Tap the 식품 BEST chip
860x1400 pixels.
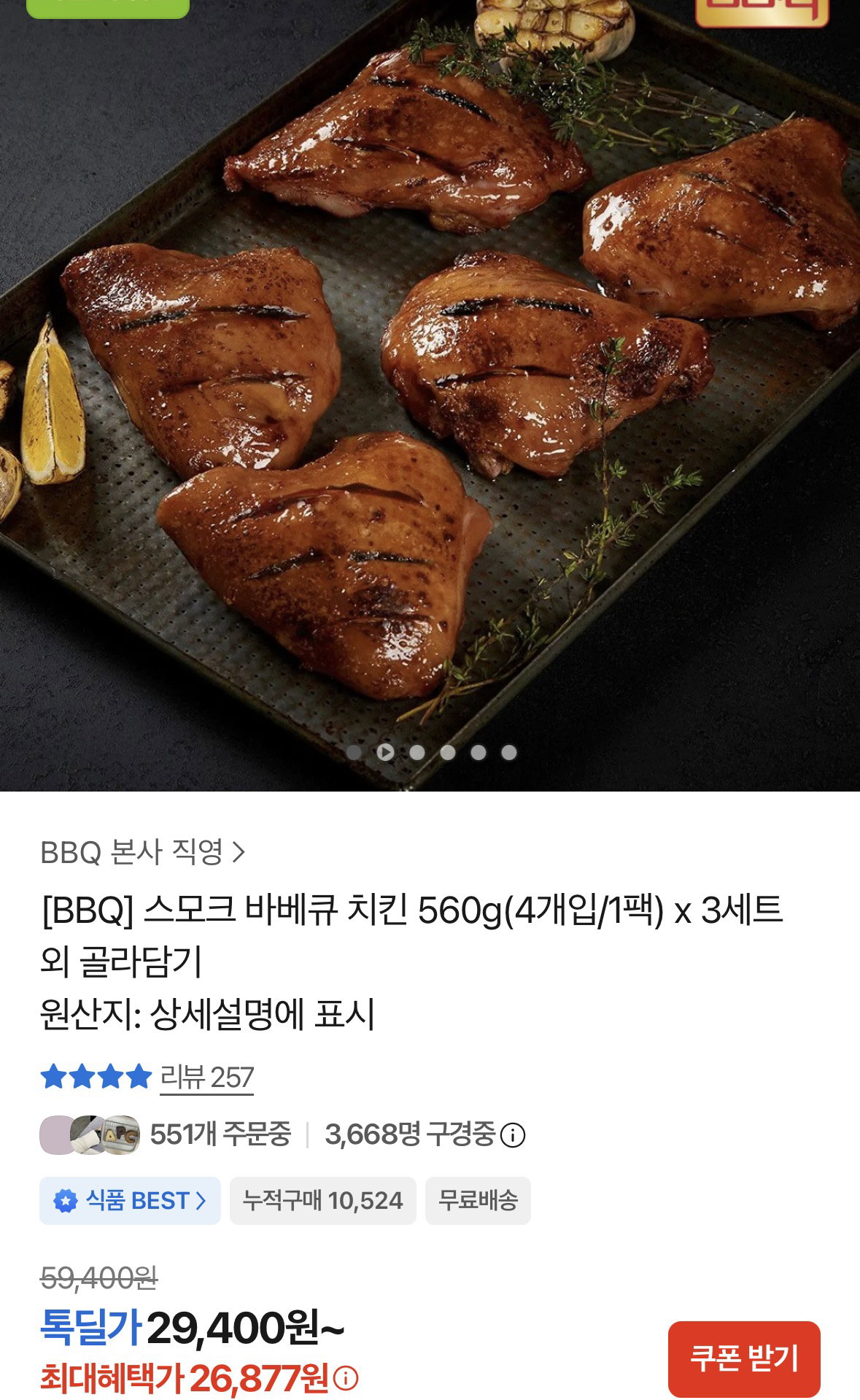[130, 1200]
